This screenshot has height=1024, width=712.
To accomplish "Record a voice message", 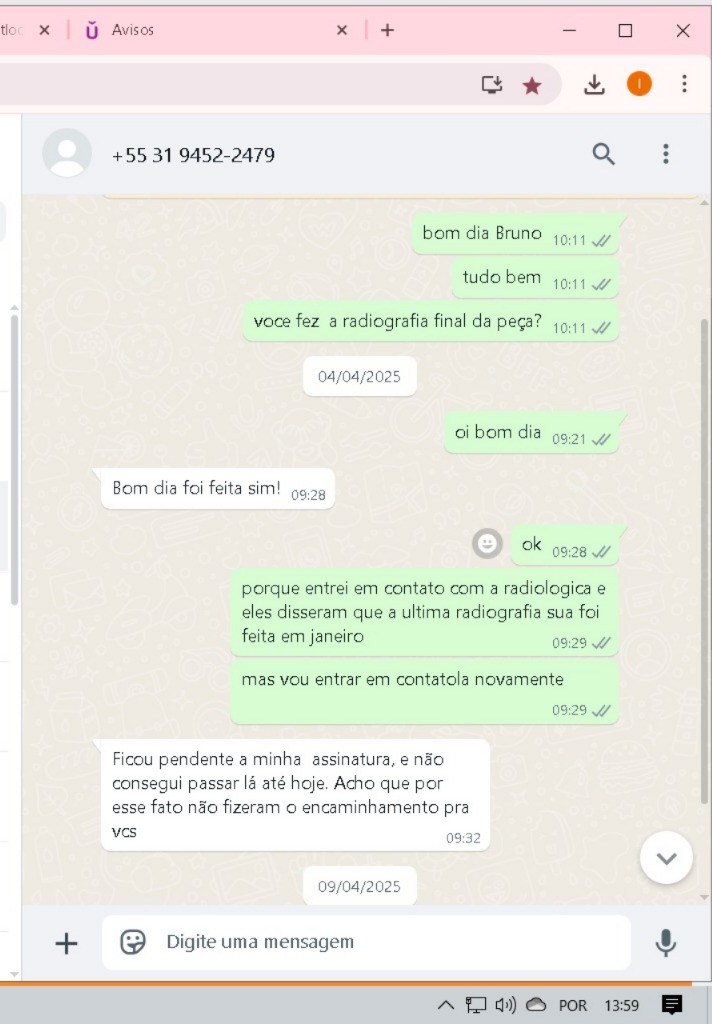I will point(665,942).
